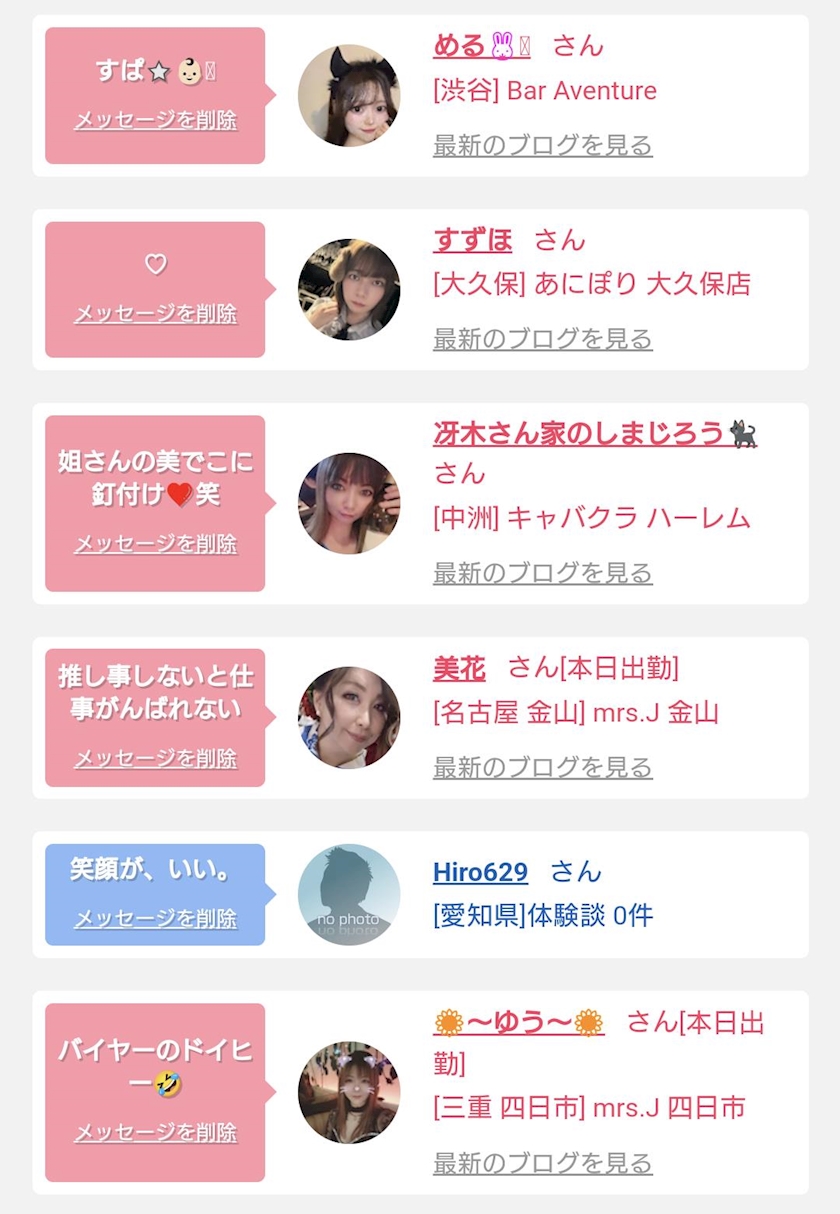View the latest blog of ～ゆう～

[x=542, y=1163]
